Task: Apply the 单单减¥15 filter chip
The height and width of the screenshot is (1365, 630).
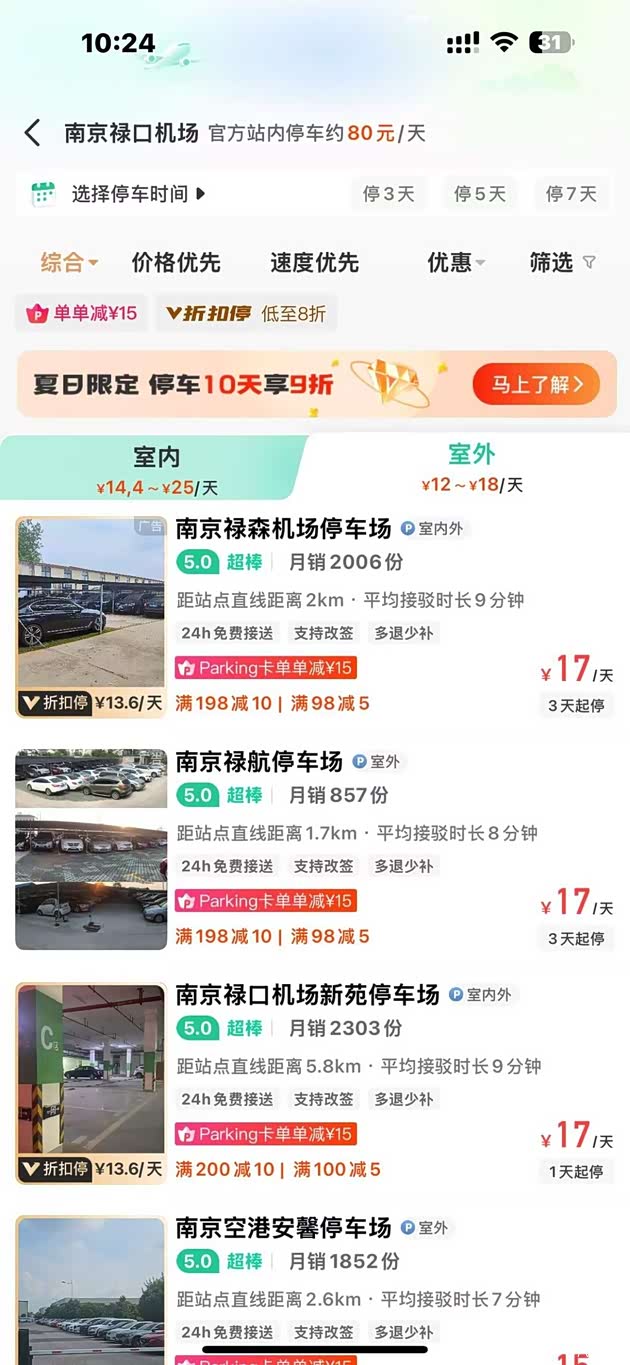Action: click(83, 314)
